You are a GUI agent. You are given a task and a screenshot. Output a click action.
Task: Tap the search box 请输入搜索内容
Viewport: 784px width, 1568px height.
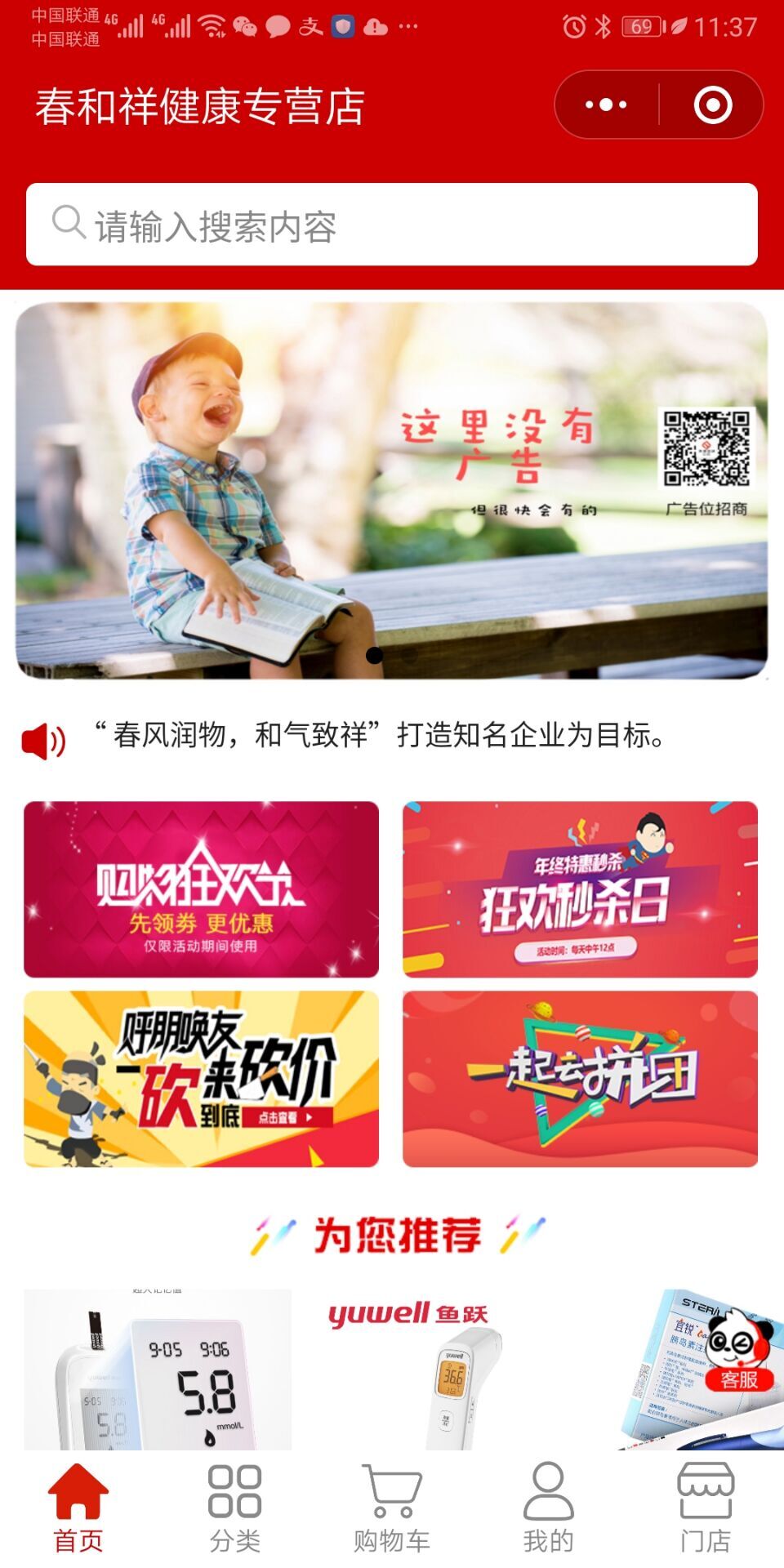coord(392,225)
